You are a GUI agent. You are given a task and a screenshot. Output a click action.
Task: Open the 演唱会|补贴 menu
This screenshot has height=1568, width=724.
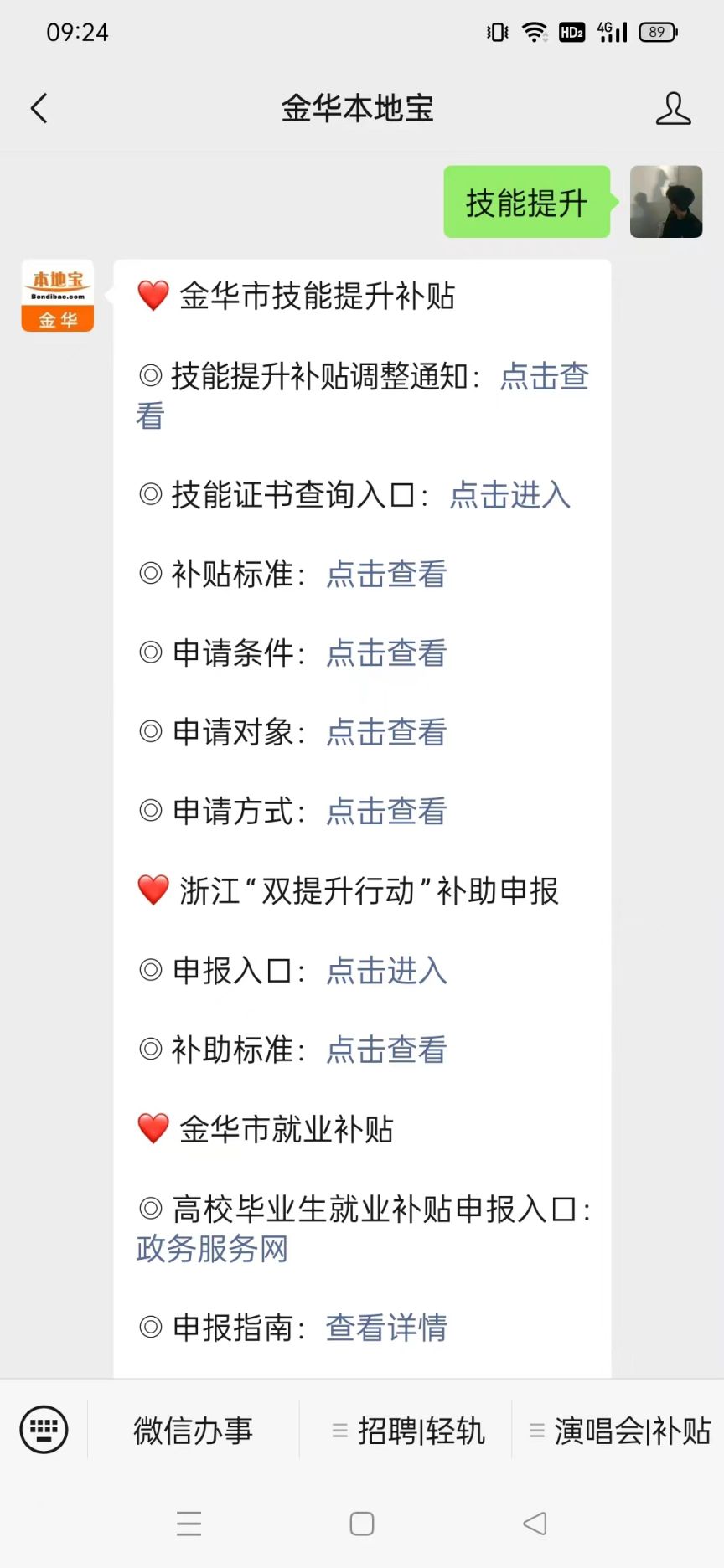[x=618, y=1431]
